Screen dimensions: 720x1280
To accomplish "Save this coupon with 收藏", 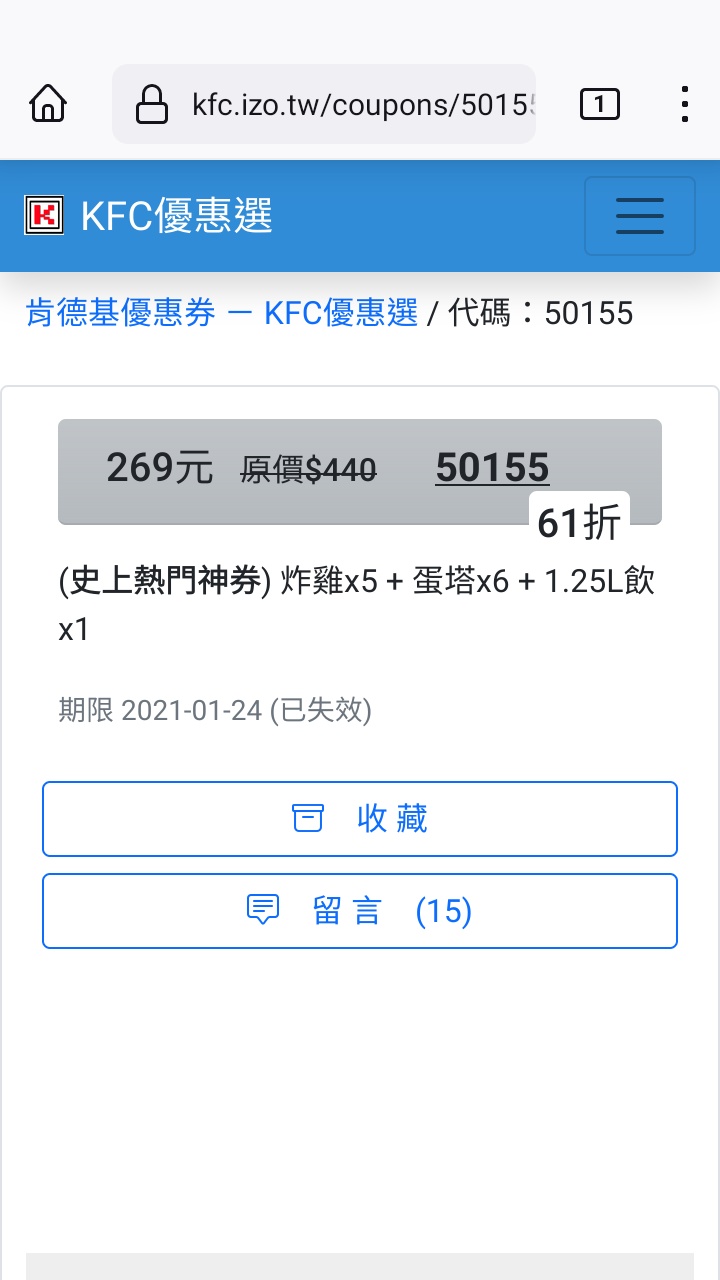I will [360, 819].
